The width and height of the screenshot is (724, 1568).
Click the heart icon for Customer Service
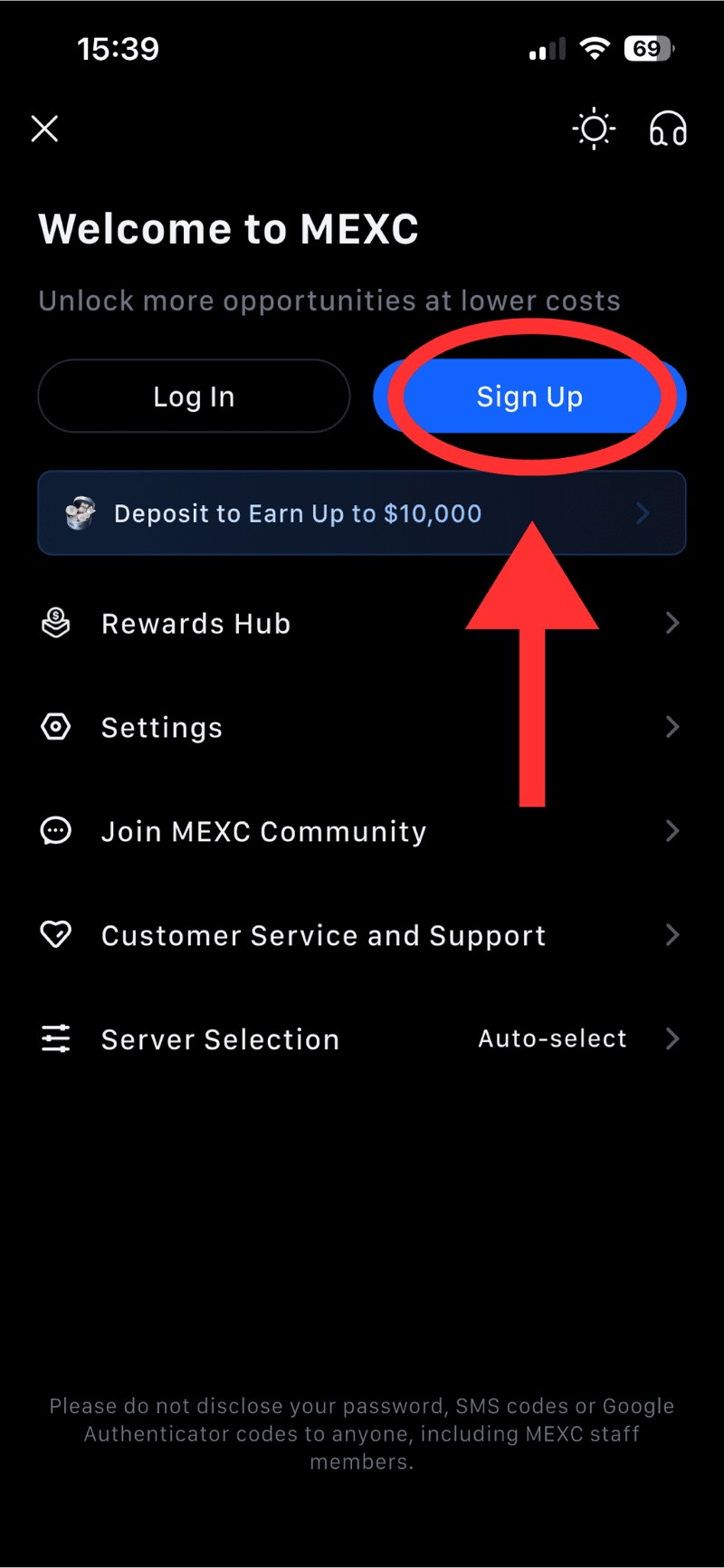tap(55, 935)
